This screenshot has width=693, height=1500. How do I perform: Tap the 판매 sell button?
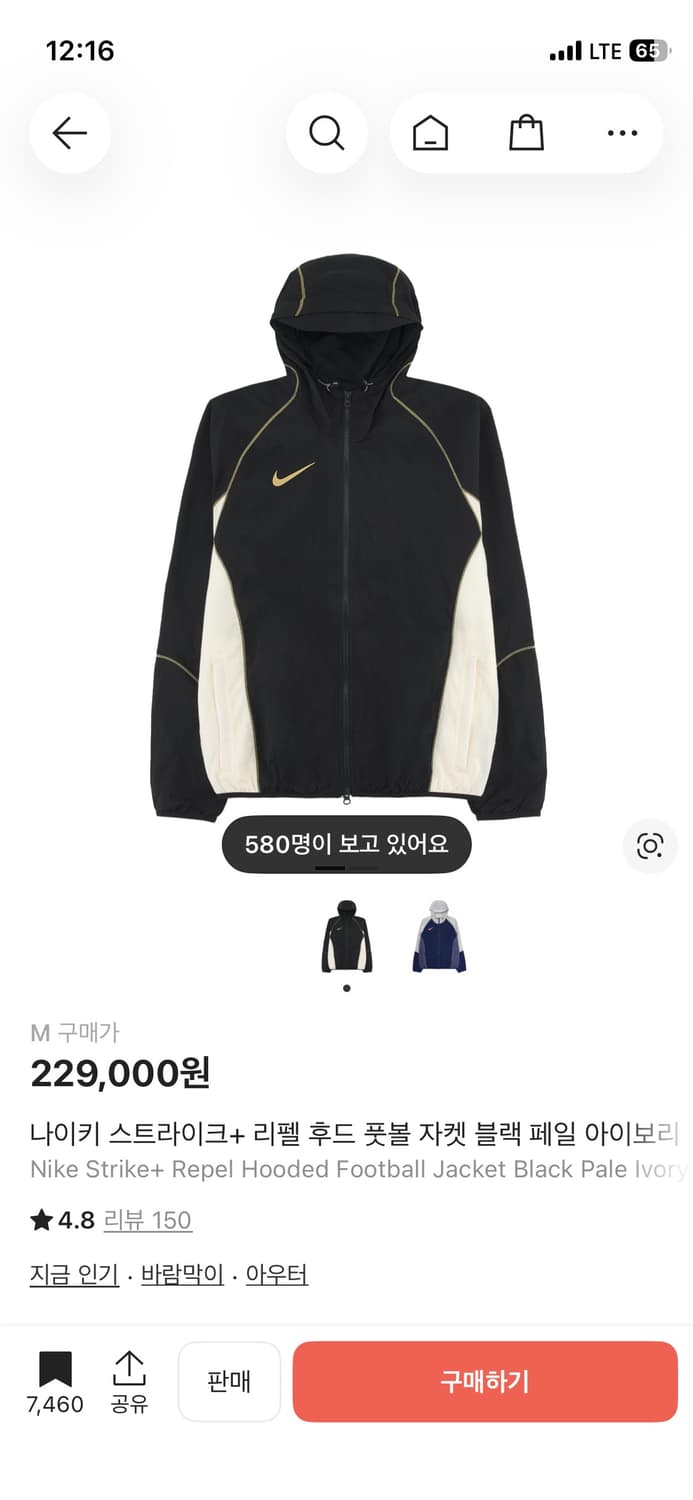point(229,1382)
